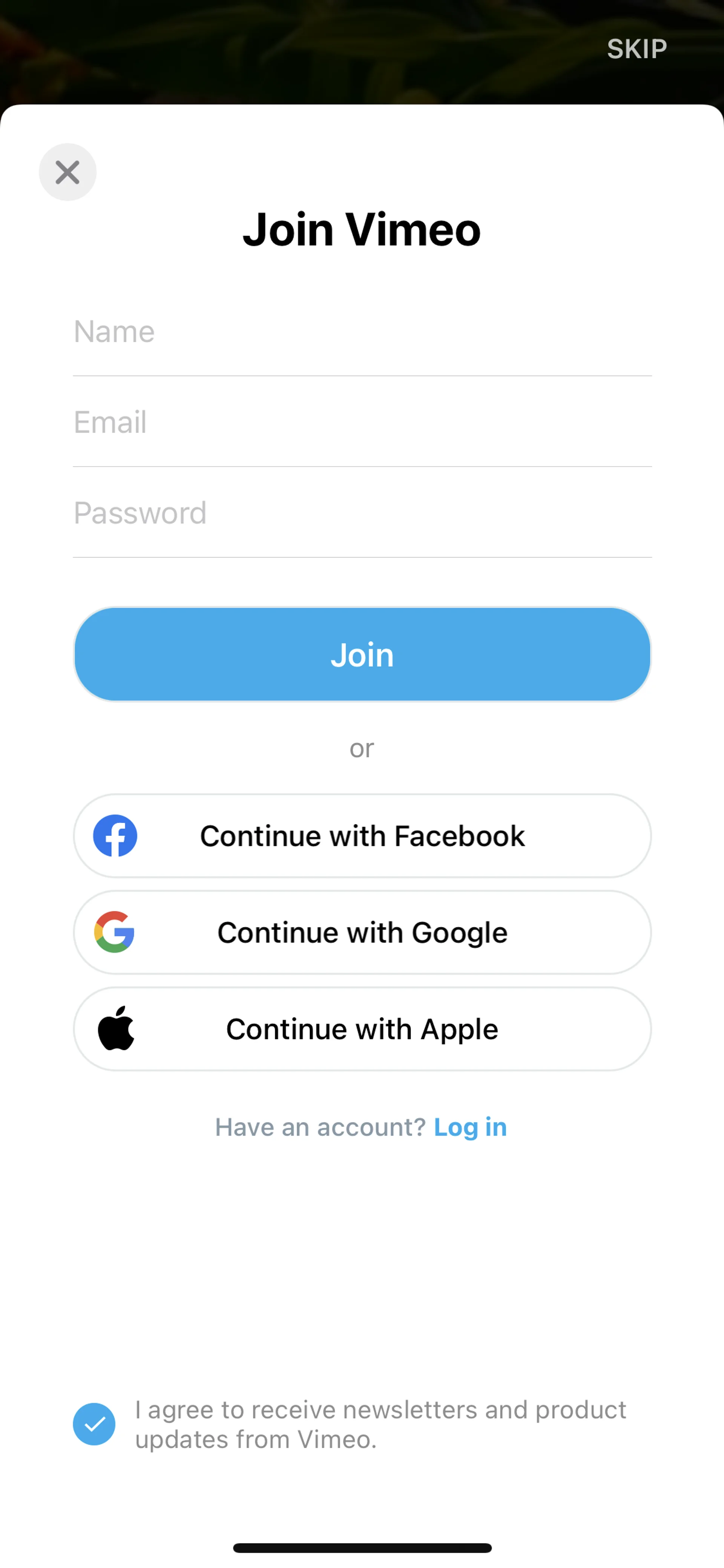
Task: Continue with Facebook
Action: (362, 836)
